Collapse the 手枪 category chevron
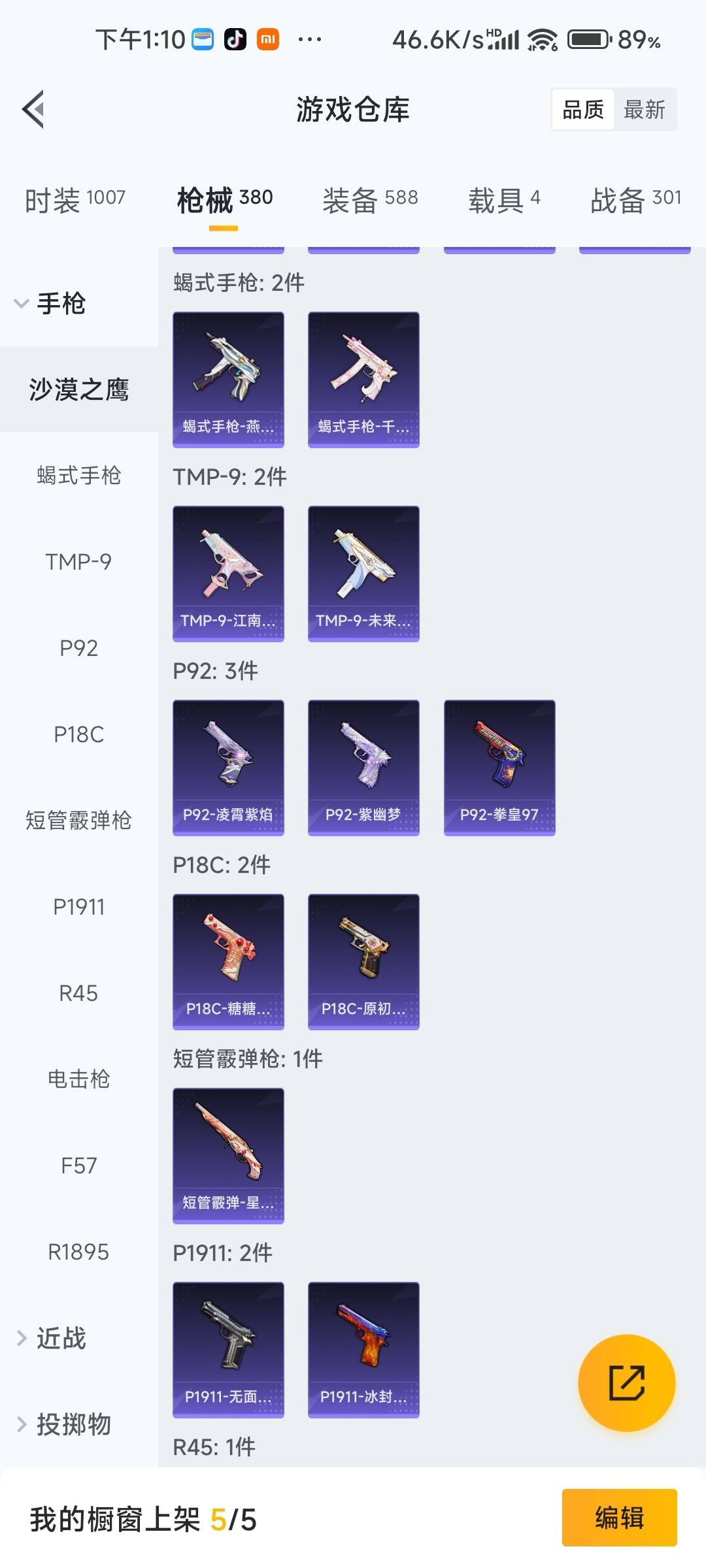The image size is (706, 1568). [20, 302]
